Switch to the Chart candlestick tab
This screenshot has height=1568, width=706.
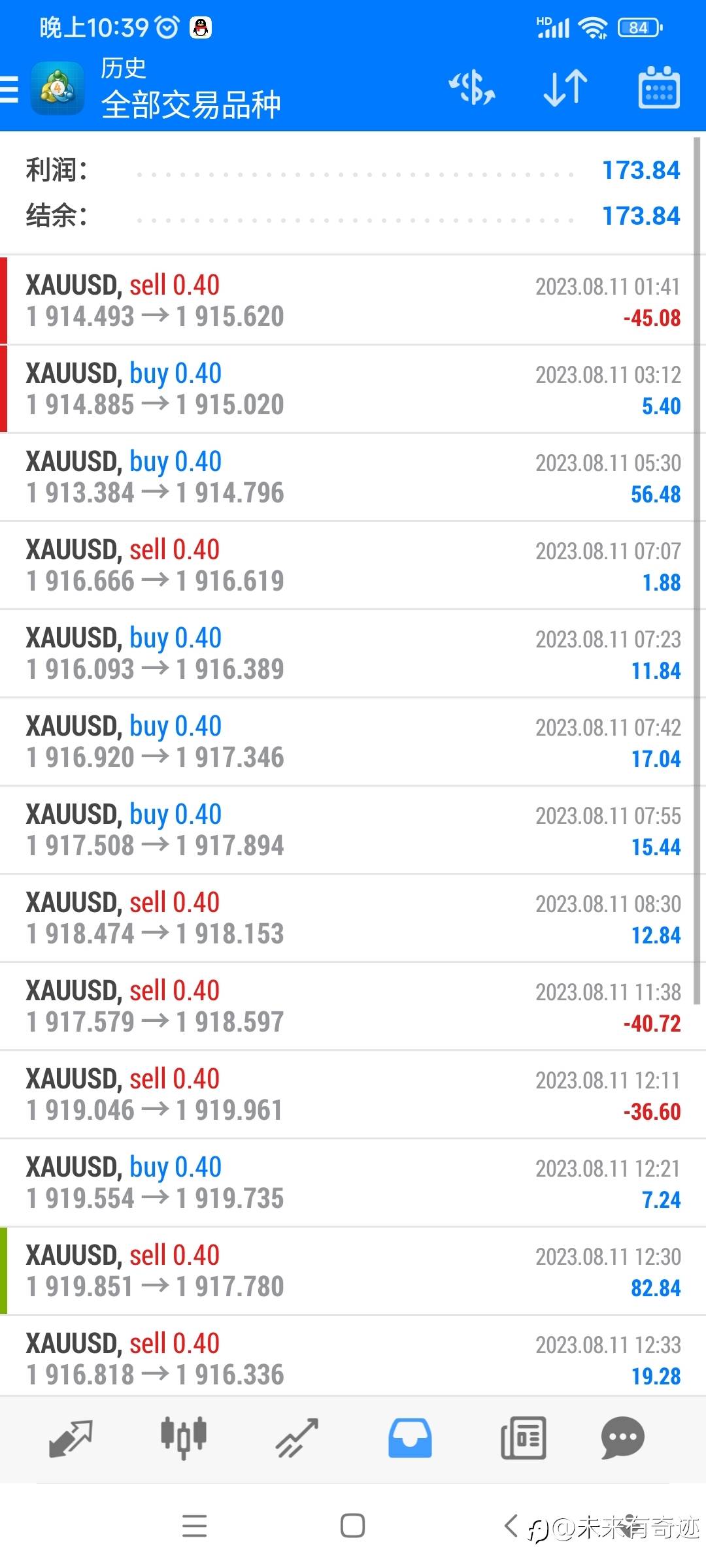point(184,1438)
